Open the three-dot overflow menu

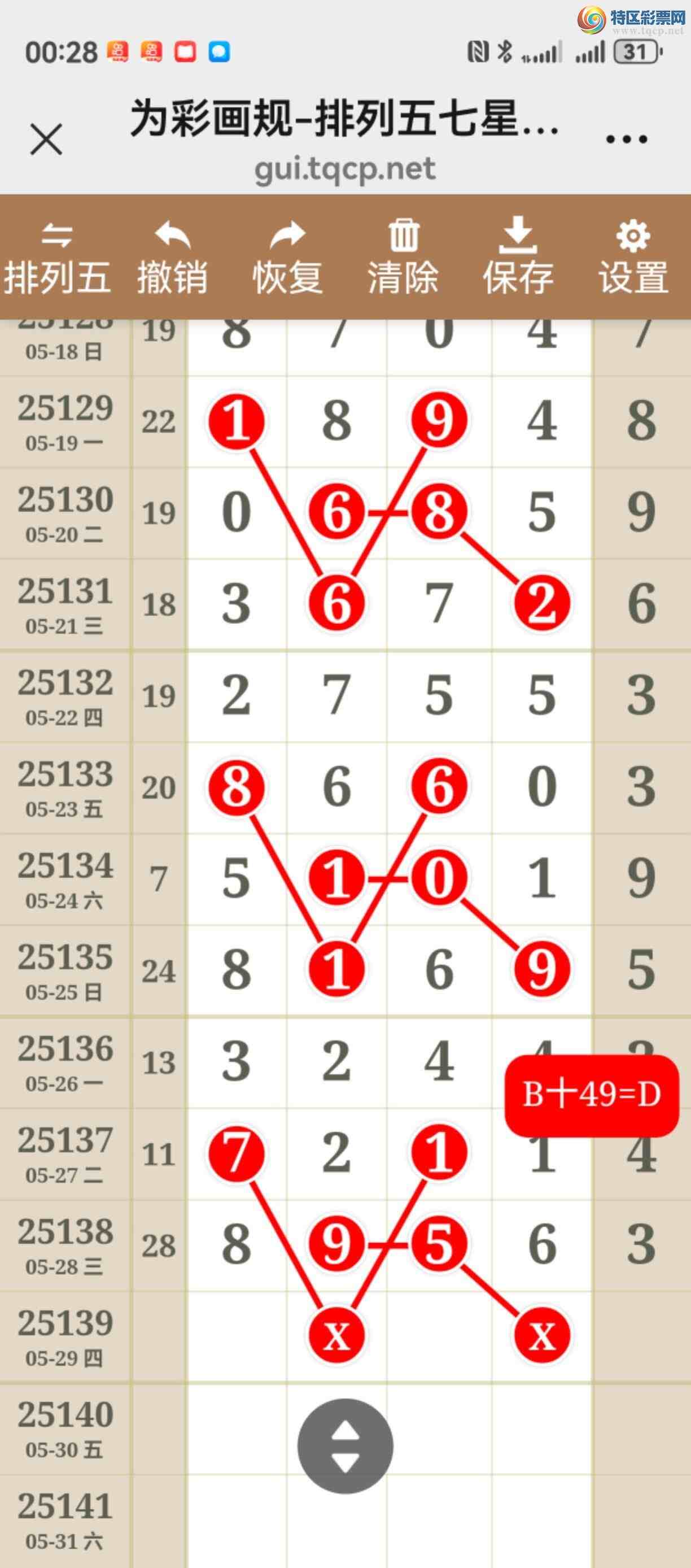click(x=626, y=140)
